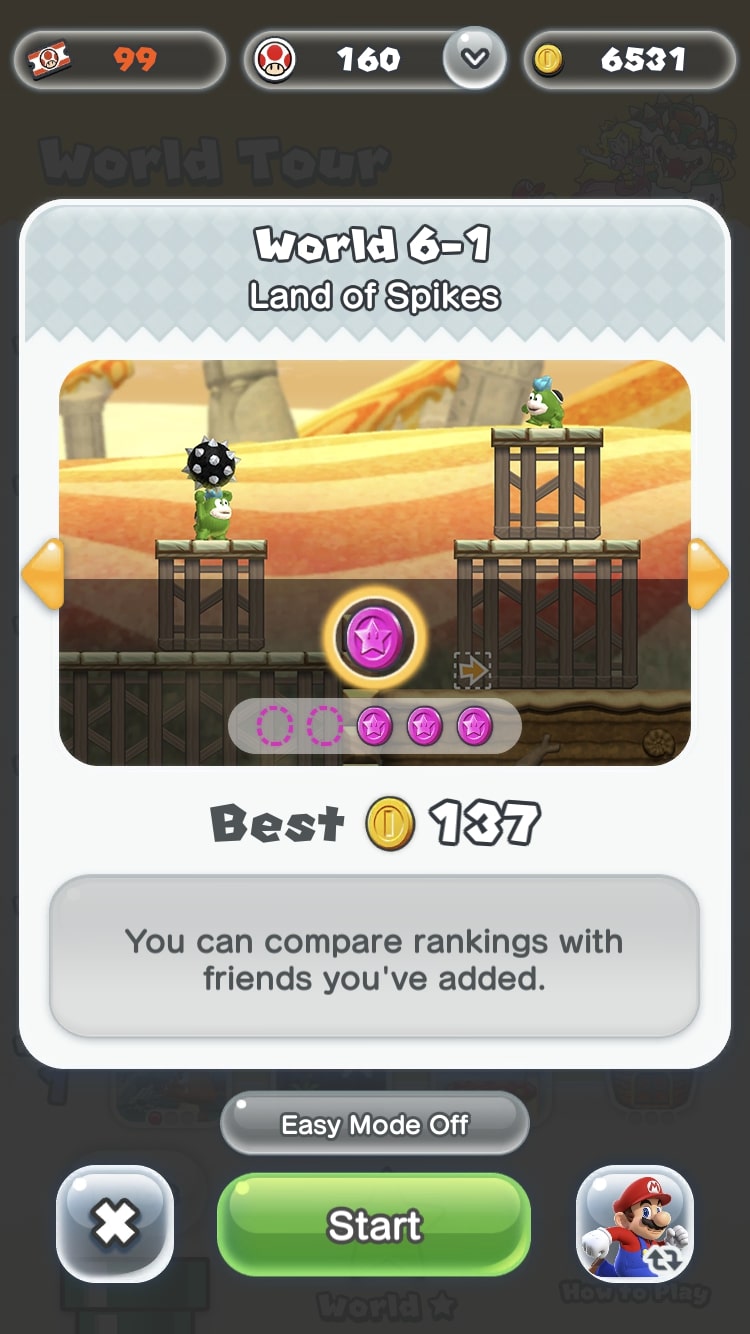This screenshot has width=750, height=1334.
Task: Toggle the Easy Mode Off button
Action: (374, 1124)
